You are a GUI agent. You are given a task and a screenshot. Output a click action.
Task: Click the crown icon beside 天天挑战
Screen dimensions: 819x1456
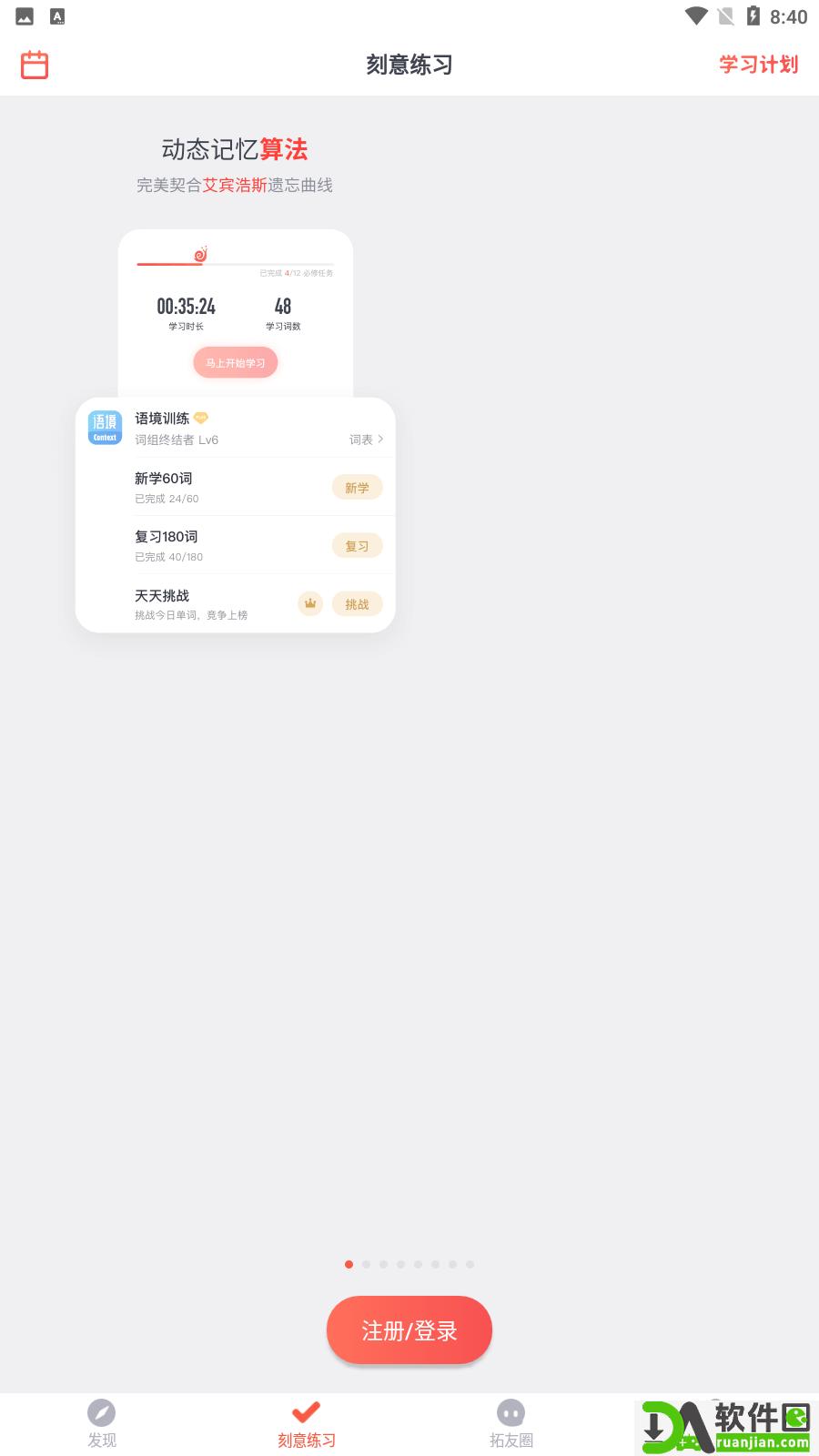(309, 603)
